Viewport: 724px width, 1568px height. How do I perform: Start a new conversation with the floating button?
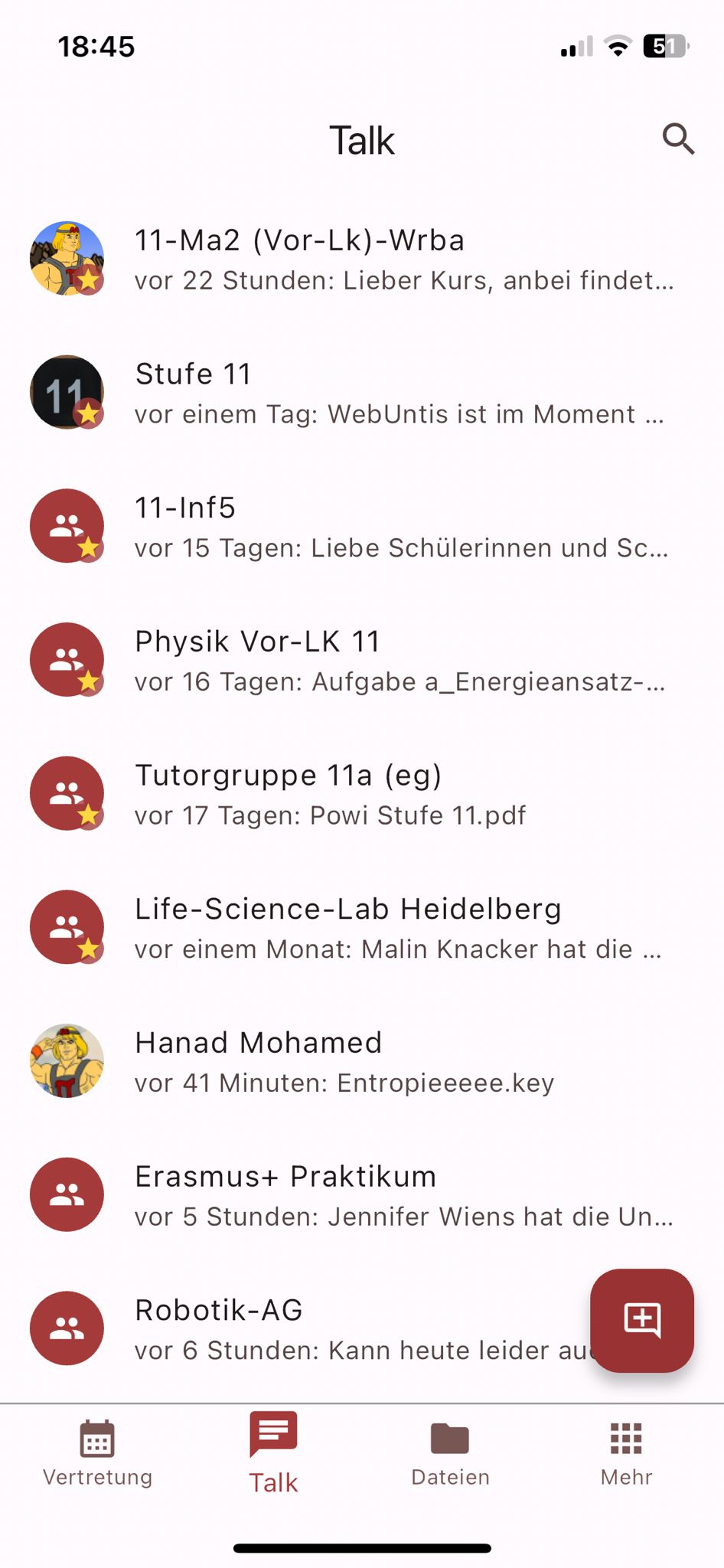pyautogui.click(x=641, y=1320)
